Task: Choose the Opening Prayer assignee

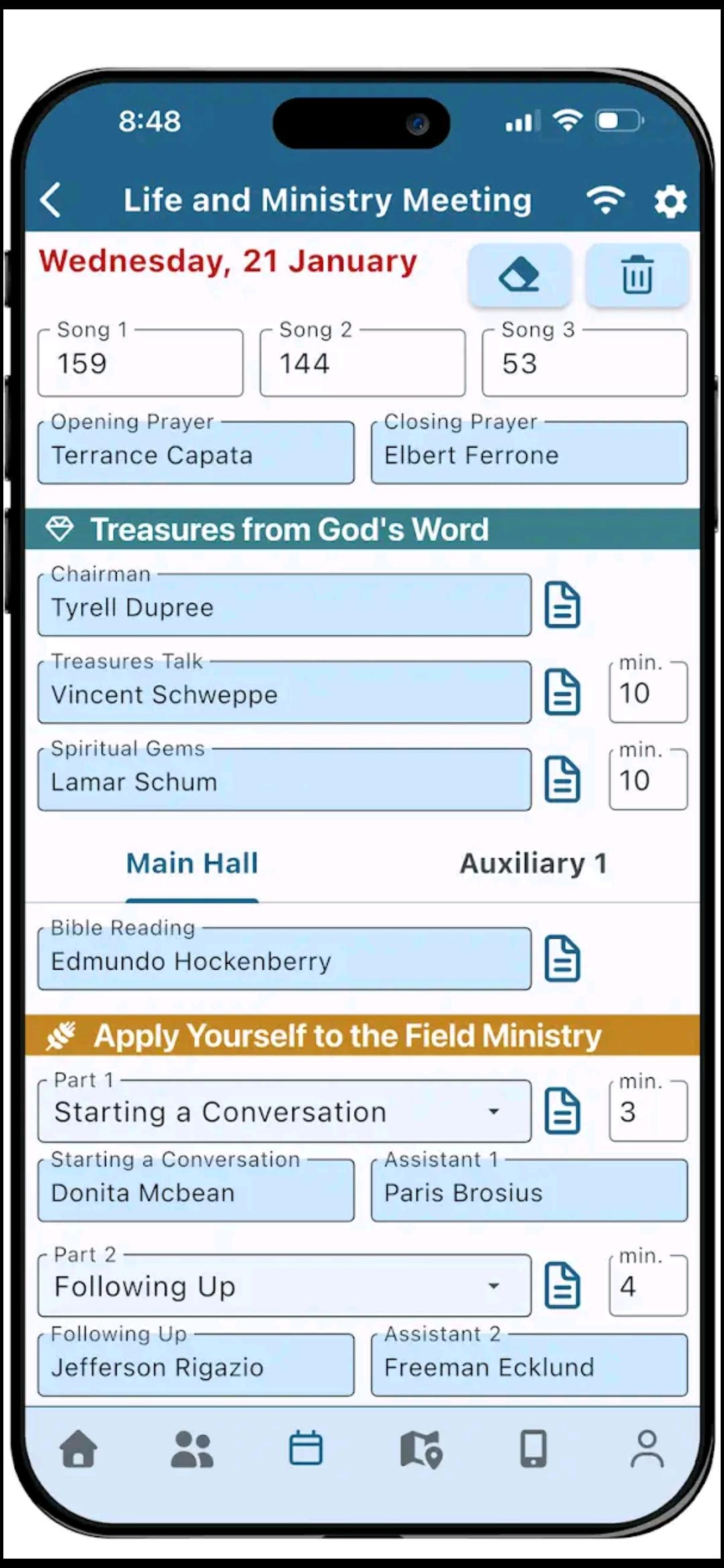Action: pos(196,454)
